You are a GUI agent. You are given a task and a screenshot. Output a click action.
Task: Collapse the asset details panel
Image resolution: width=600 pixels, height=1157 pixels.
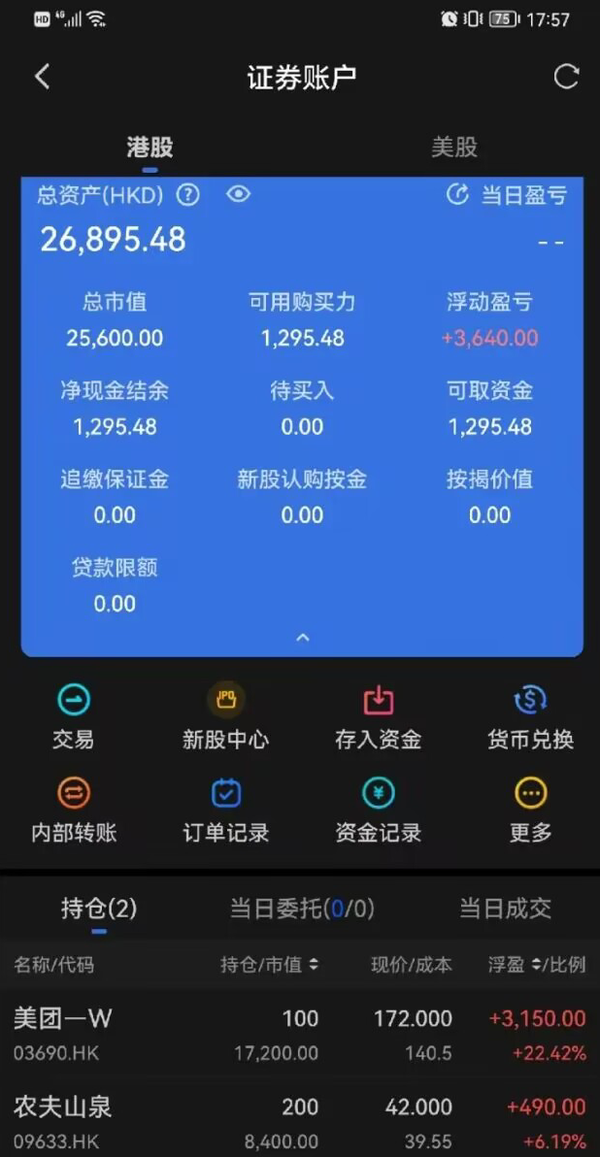tap(302, 637)
